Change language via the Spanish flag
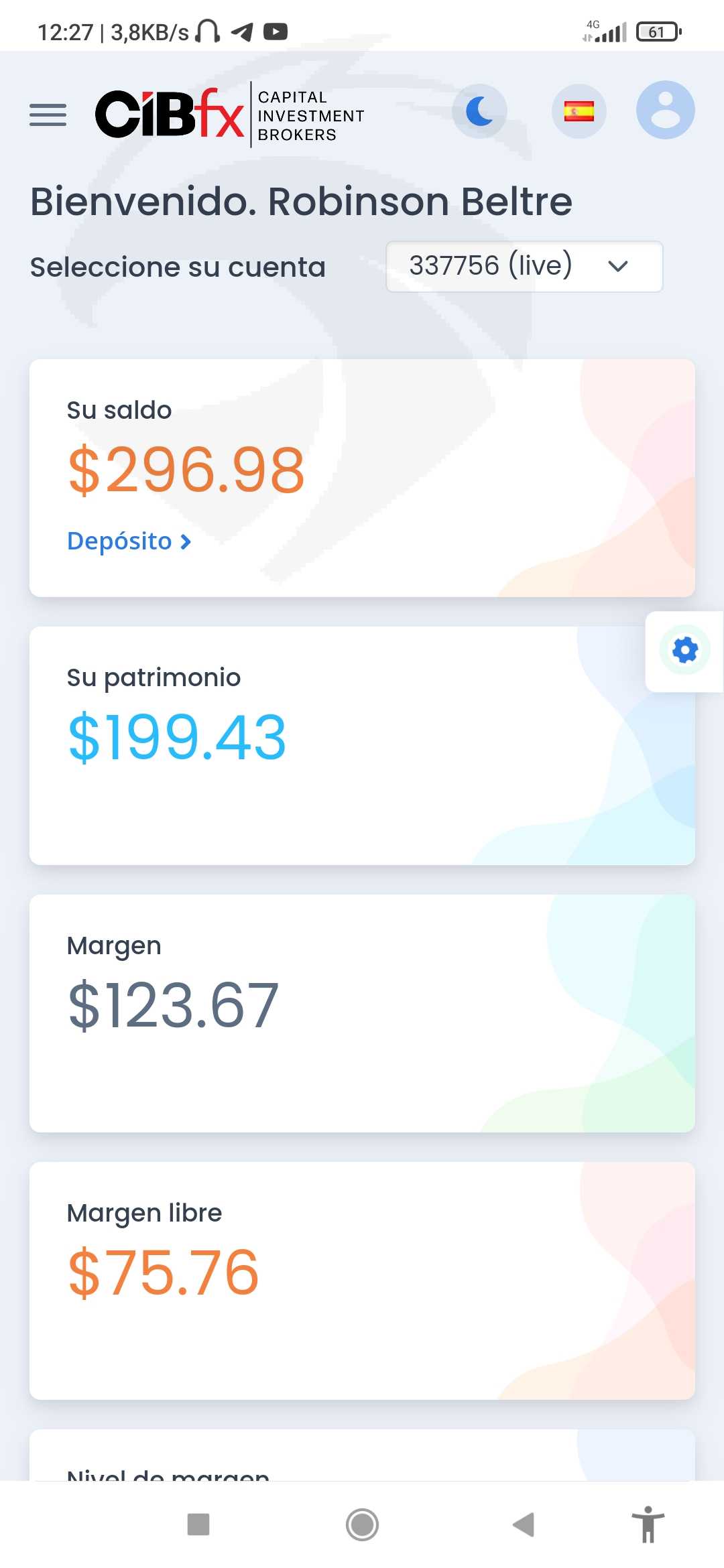This screenshot has height=1568, width=724. (x=579, y=111)
